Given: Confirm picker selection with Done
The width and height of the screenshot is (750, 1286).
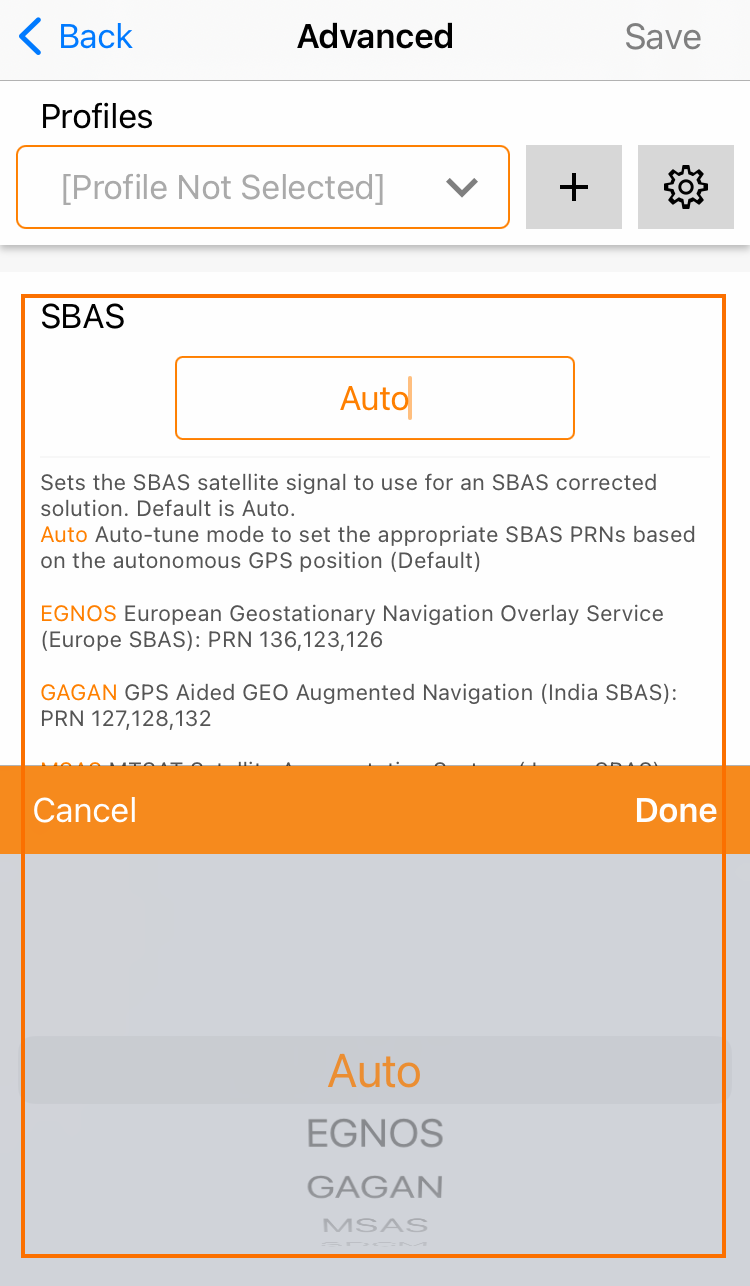Looking at the screenshot, I should click(675, 810).
